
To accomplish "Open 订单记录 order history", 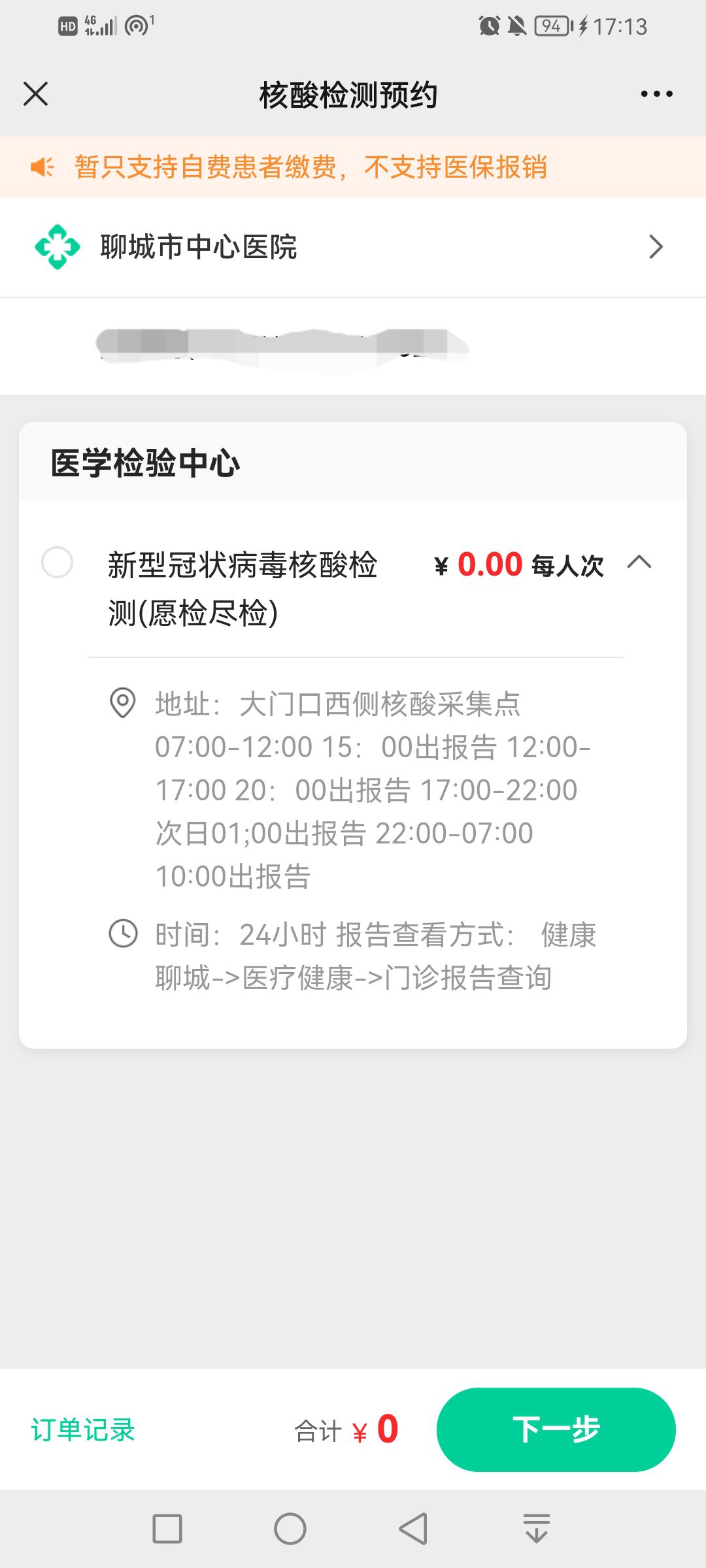I will (83, 1430).
